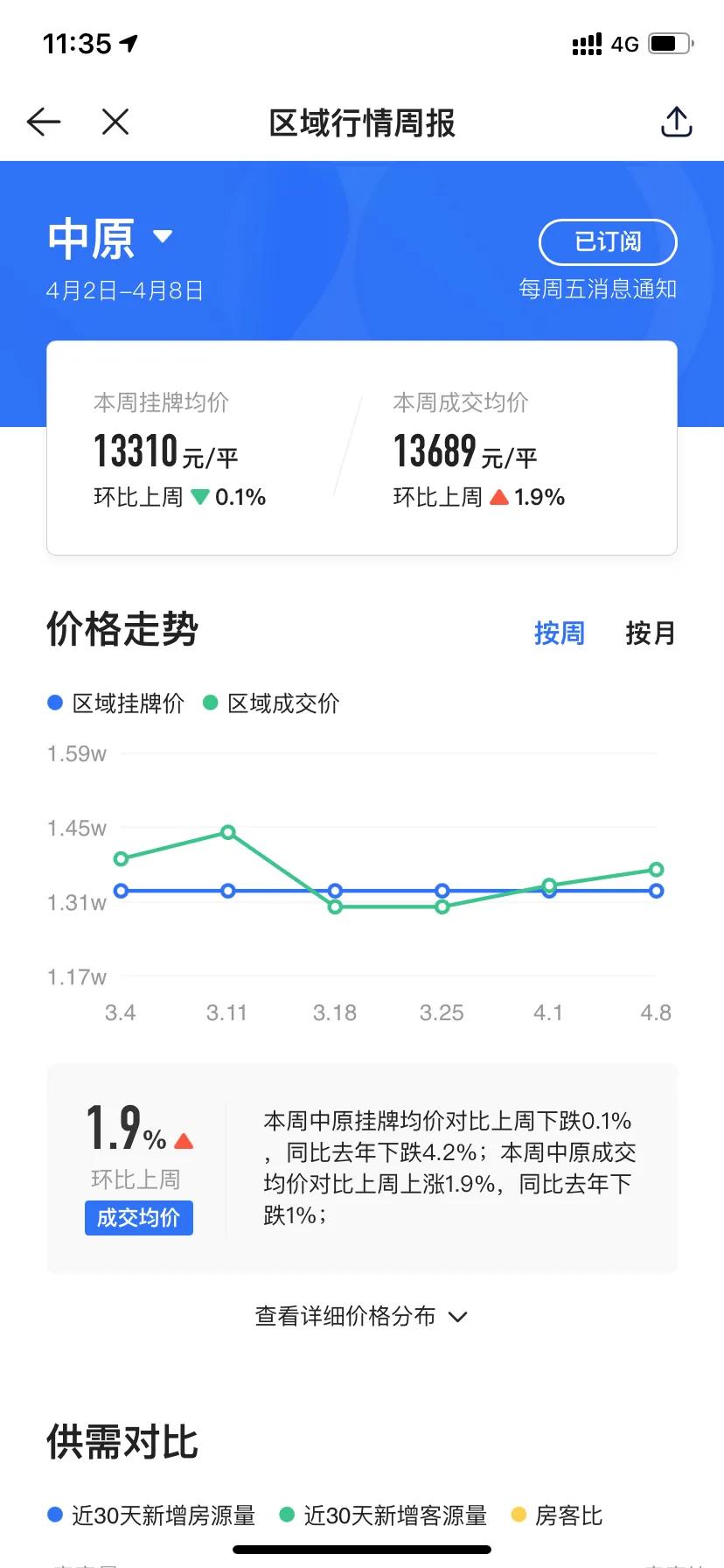Tap the chevron next to 查看详细价格分布
Screen dimensions: 724x1568
click(457, 1316)
